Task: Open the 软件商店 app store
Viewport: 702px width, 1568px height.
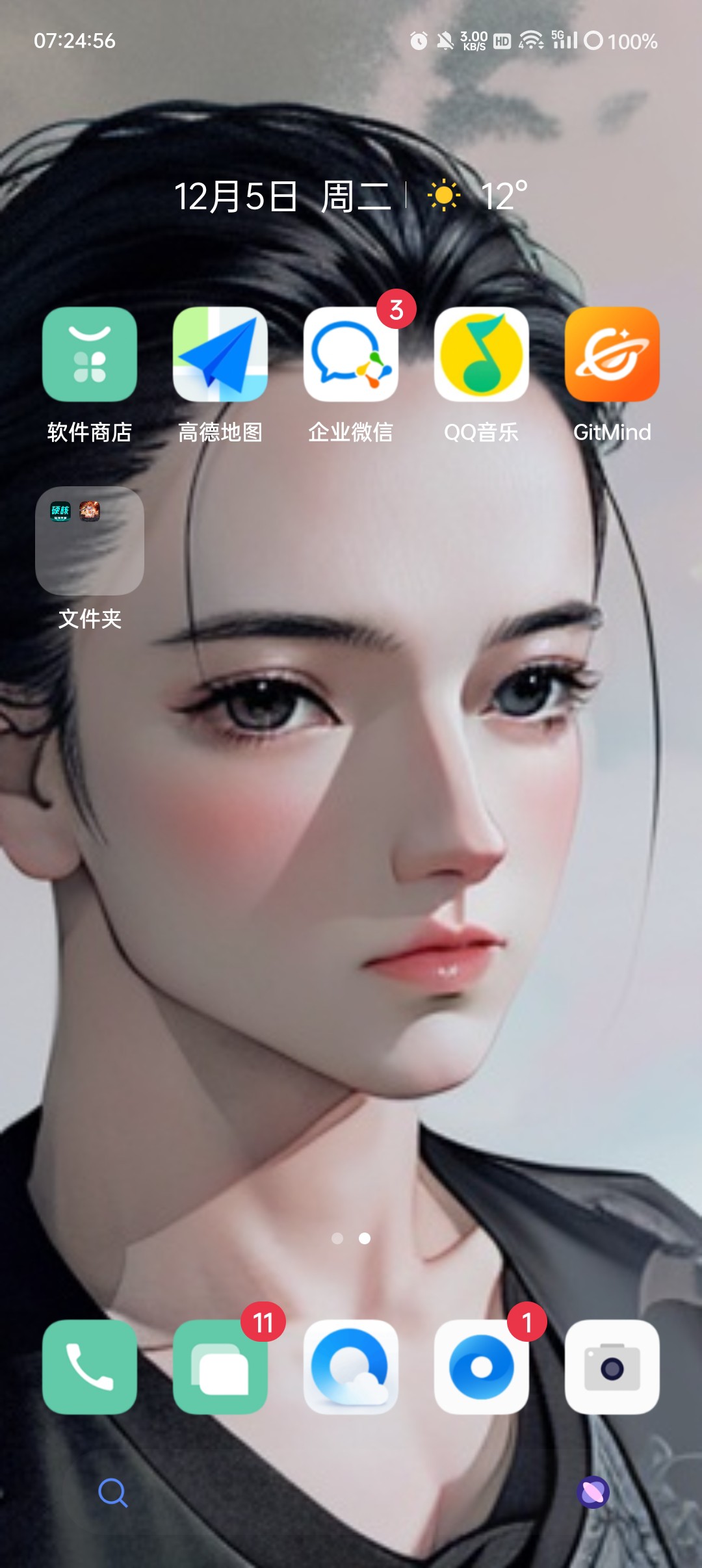Action: 90,354
